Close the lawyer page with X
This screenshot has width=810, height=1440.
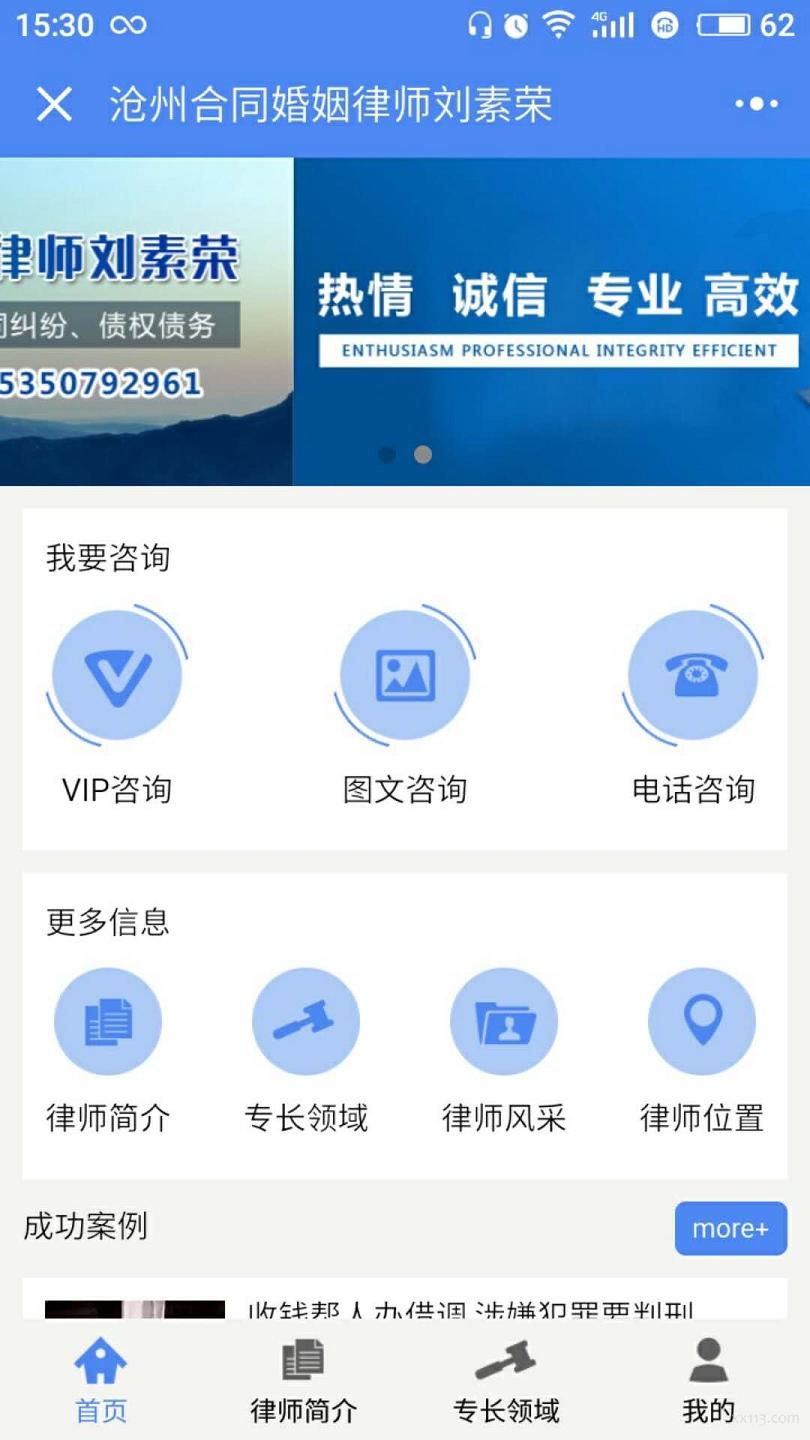54,104
